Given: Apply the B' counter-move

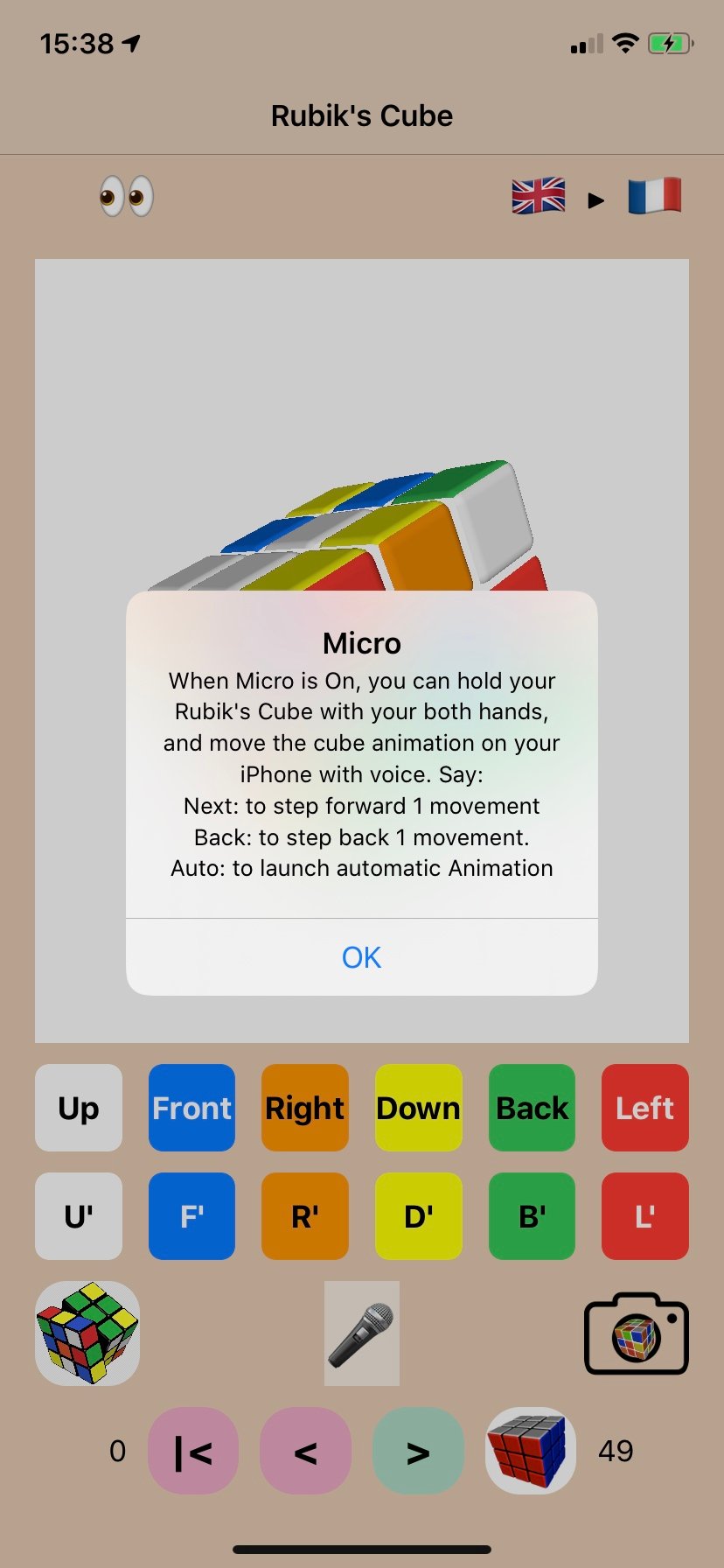Looking at the screenshot, I should [x=532, y=1216].
